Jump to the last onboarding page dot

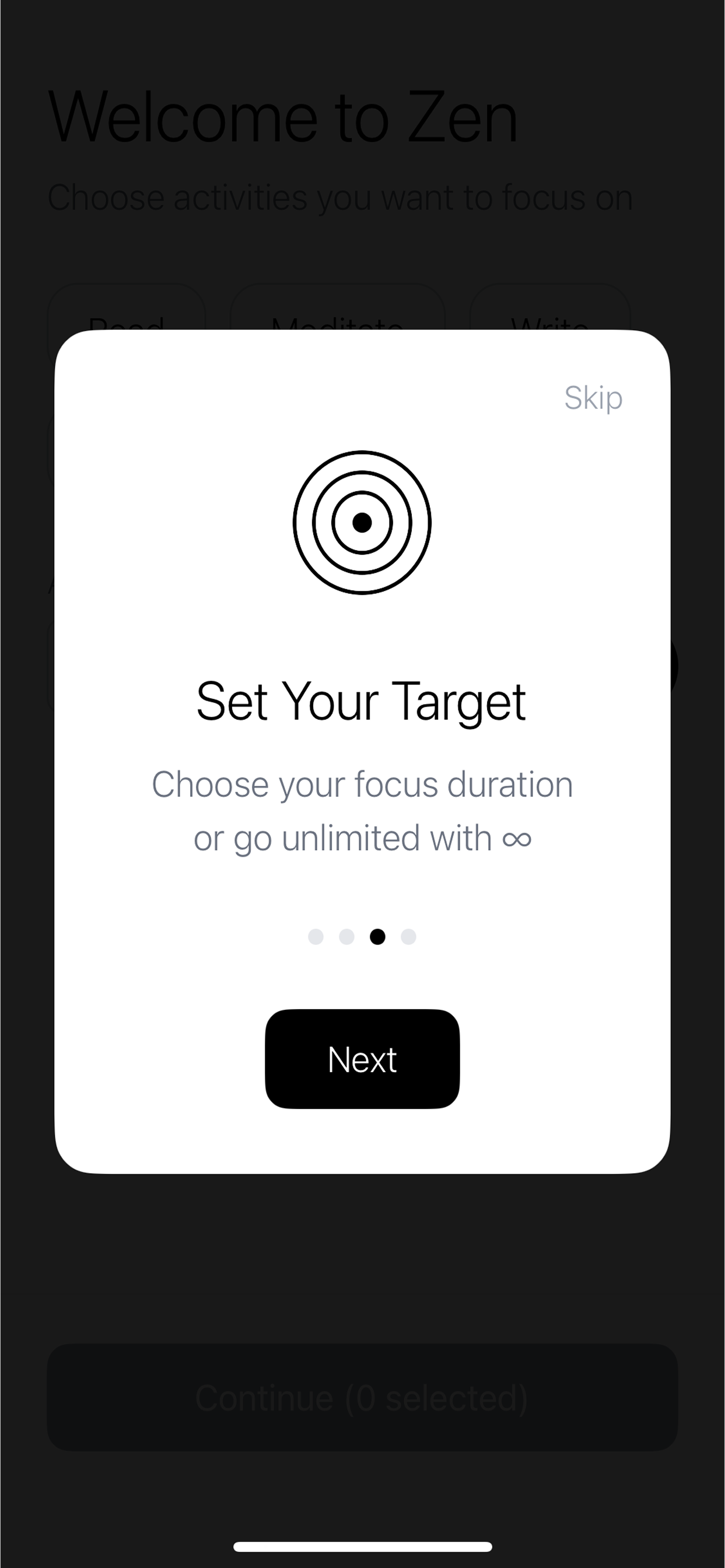click(x=408, y=937)
